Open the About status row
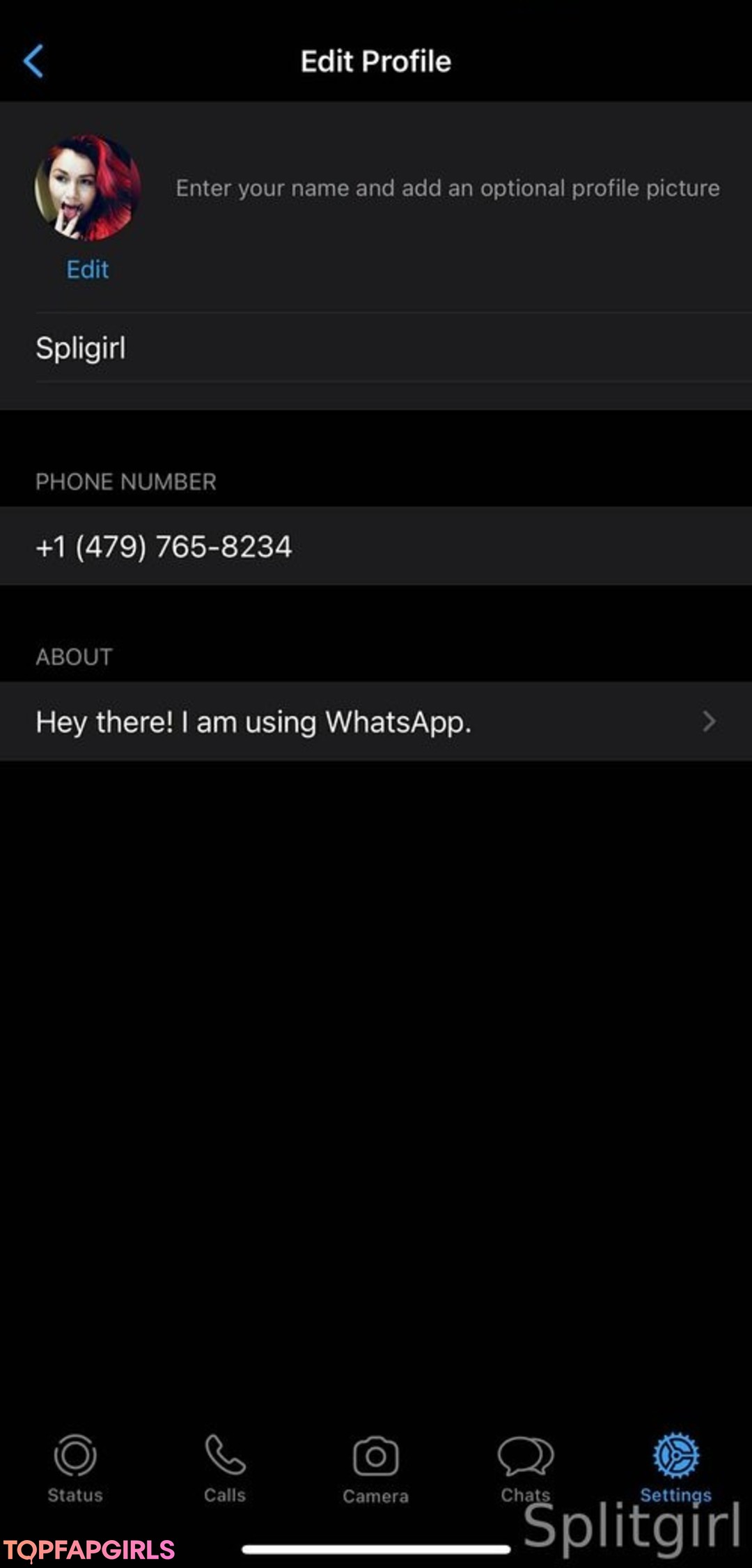 coord(376,722)
